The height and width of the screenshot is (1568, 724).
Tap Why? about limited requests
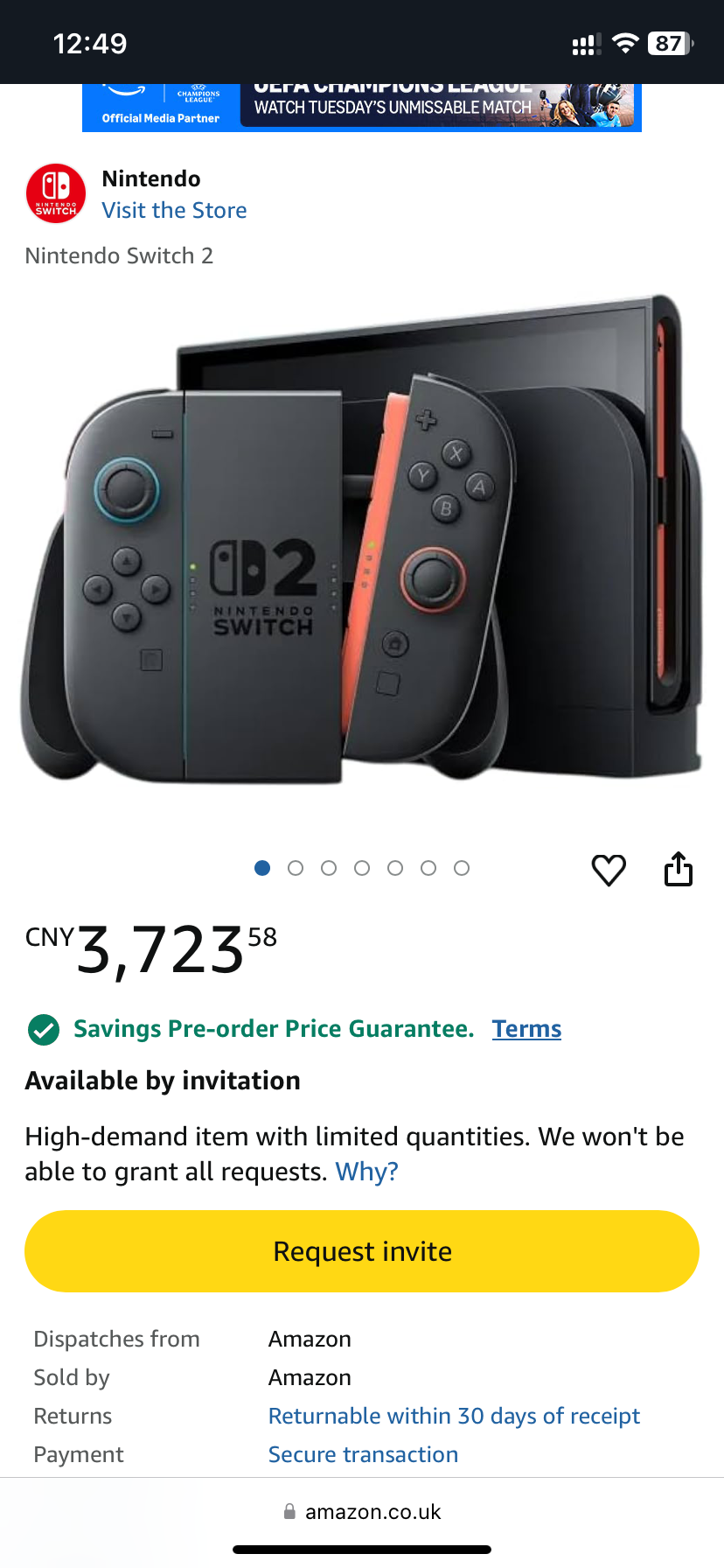click(x=366, y=1172)
